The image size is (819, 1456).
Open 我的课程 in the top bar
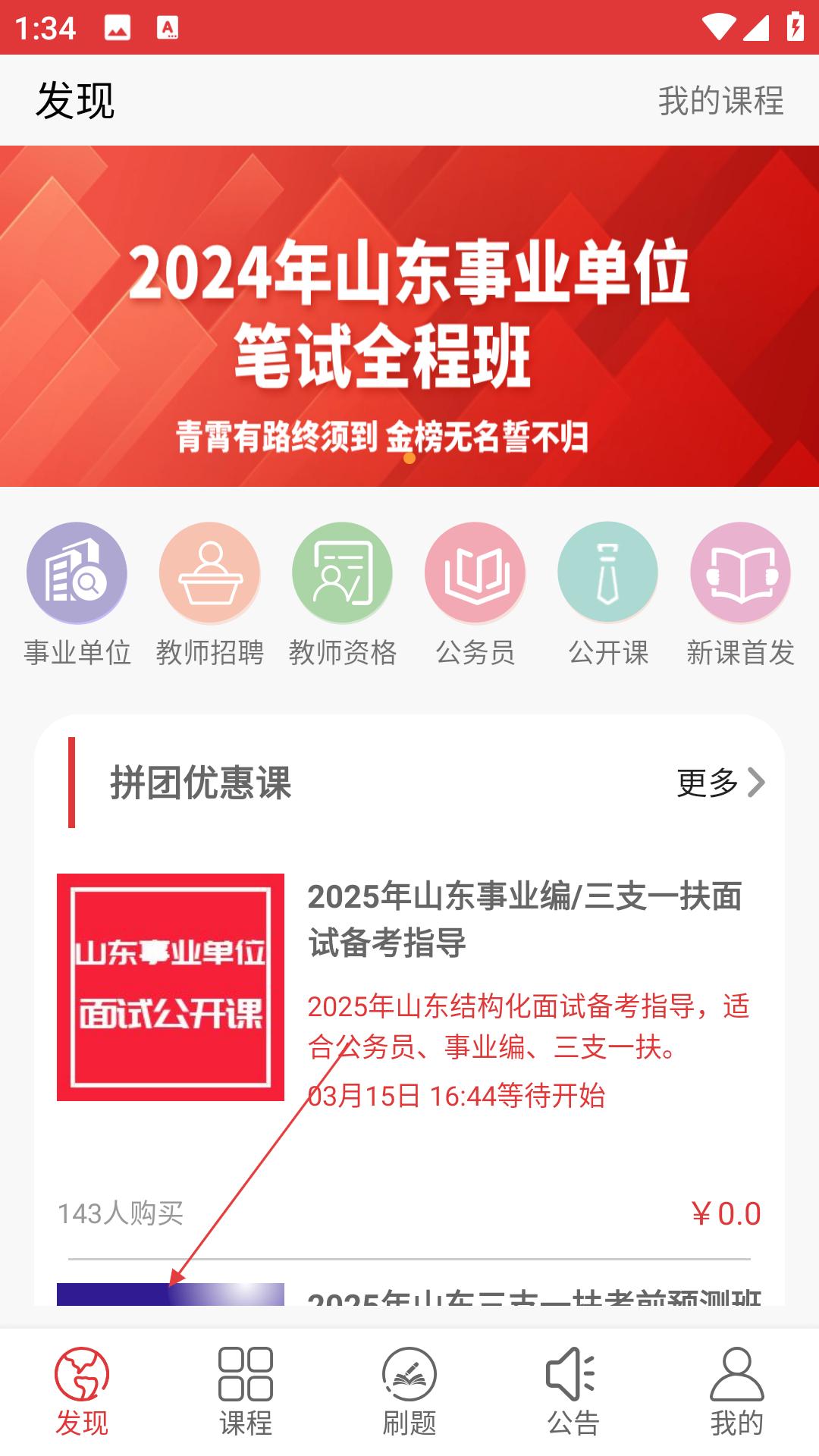click(720, 100)
